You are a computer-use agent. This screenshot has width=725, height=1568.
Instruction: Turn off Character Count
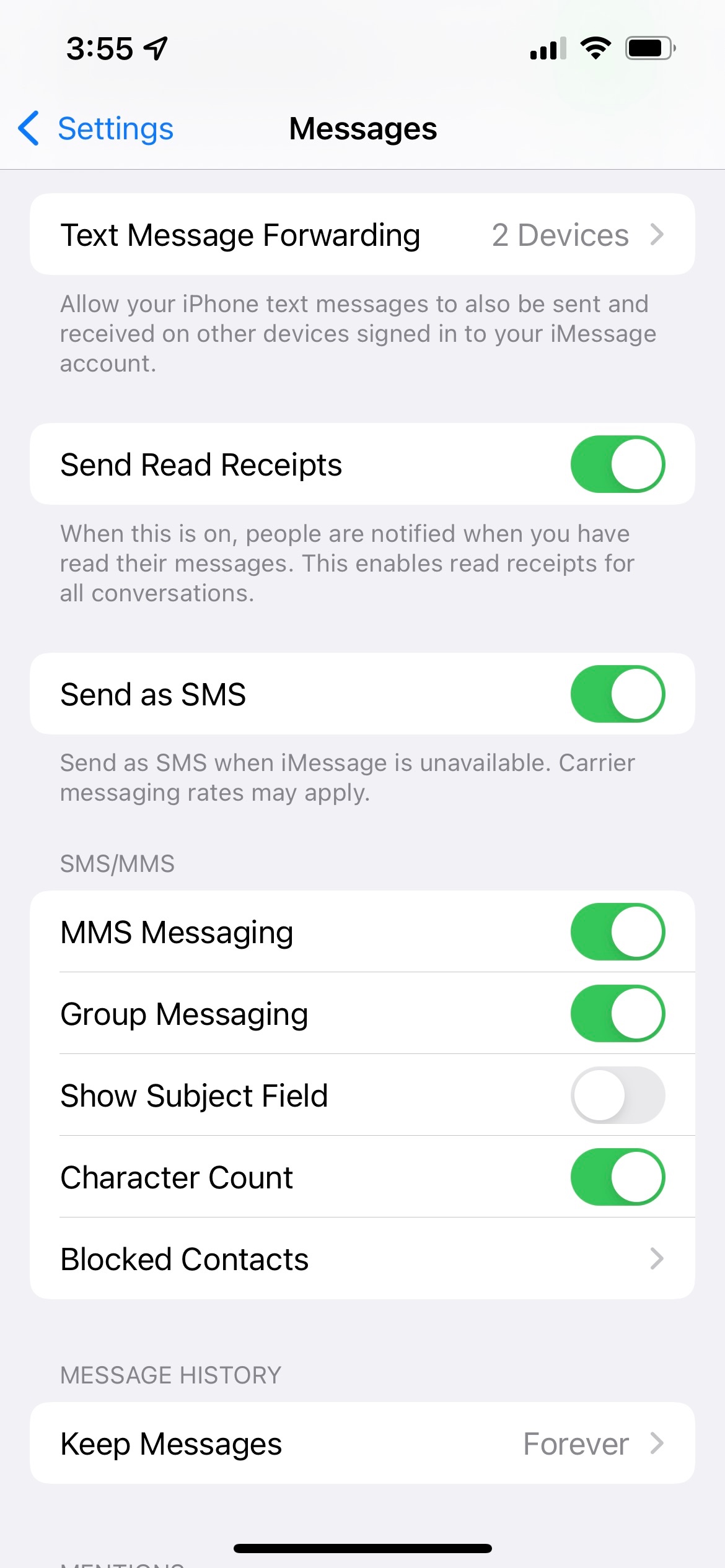coord(618,1177)
